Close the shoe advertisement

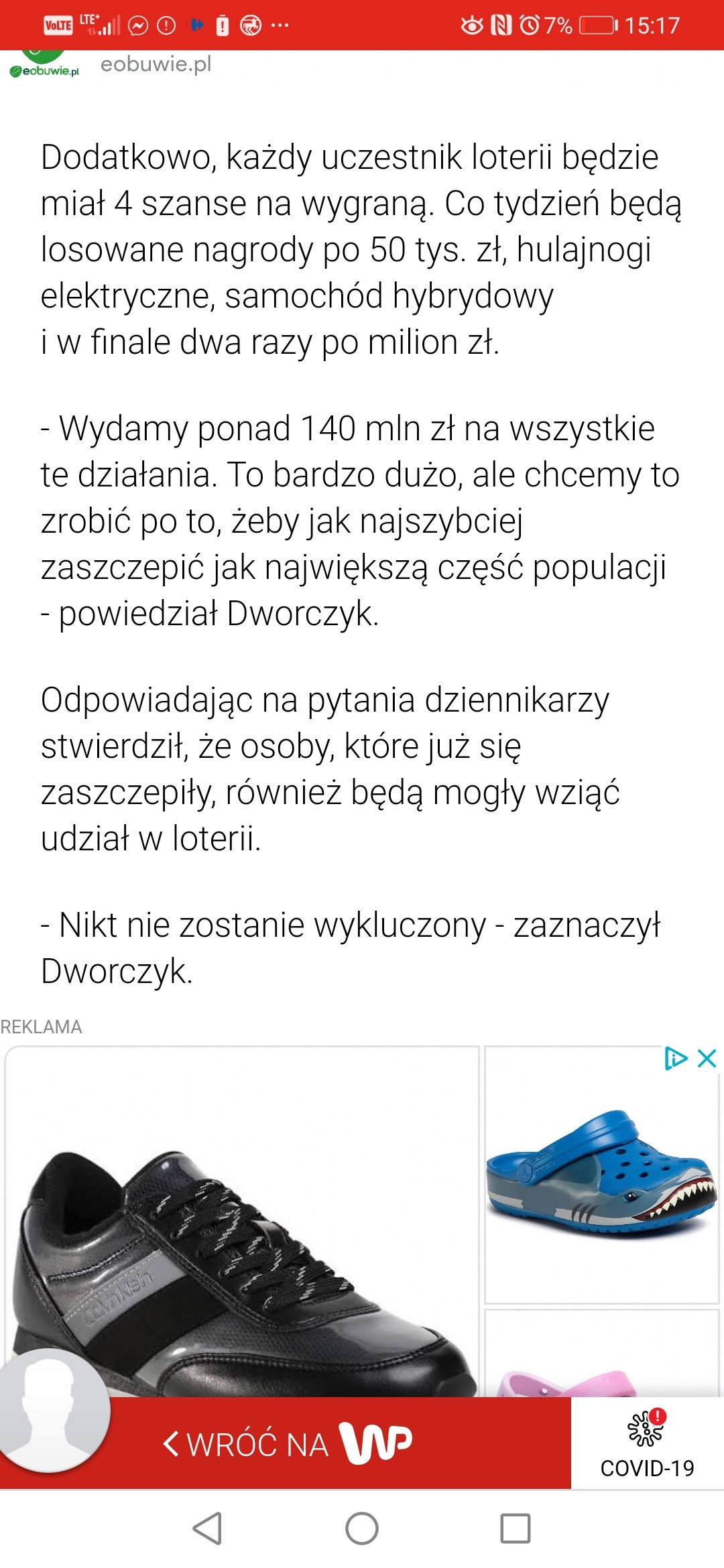(x=707, y=1059)
